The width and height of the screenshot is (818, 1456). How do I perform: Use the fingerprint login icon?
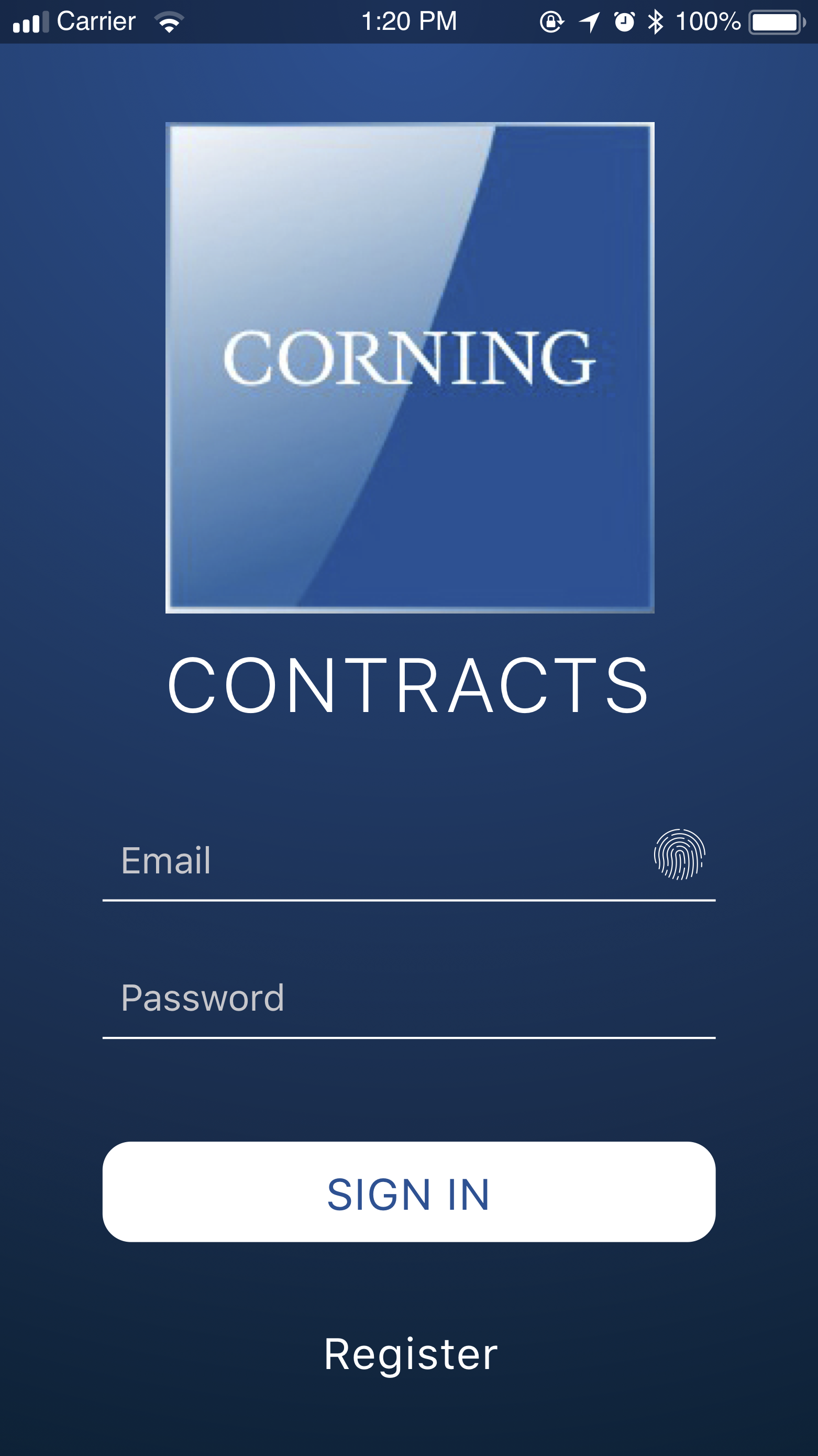point(679,854)
